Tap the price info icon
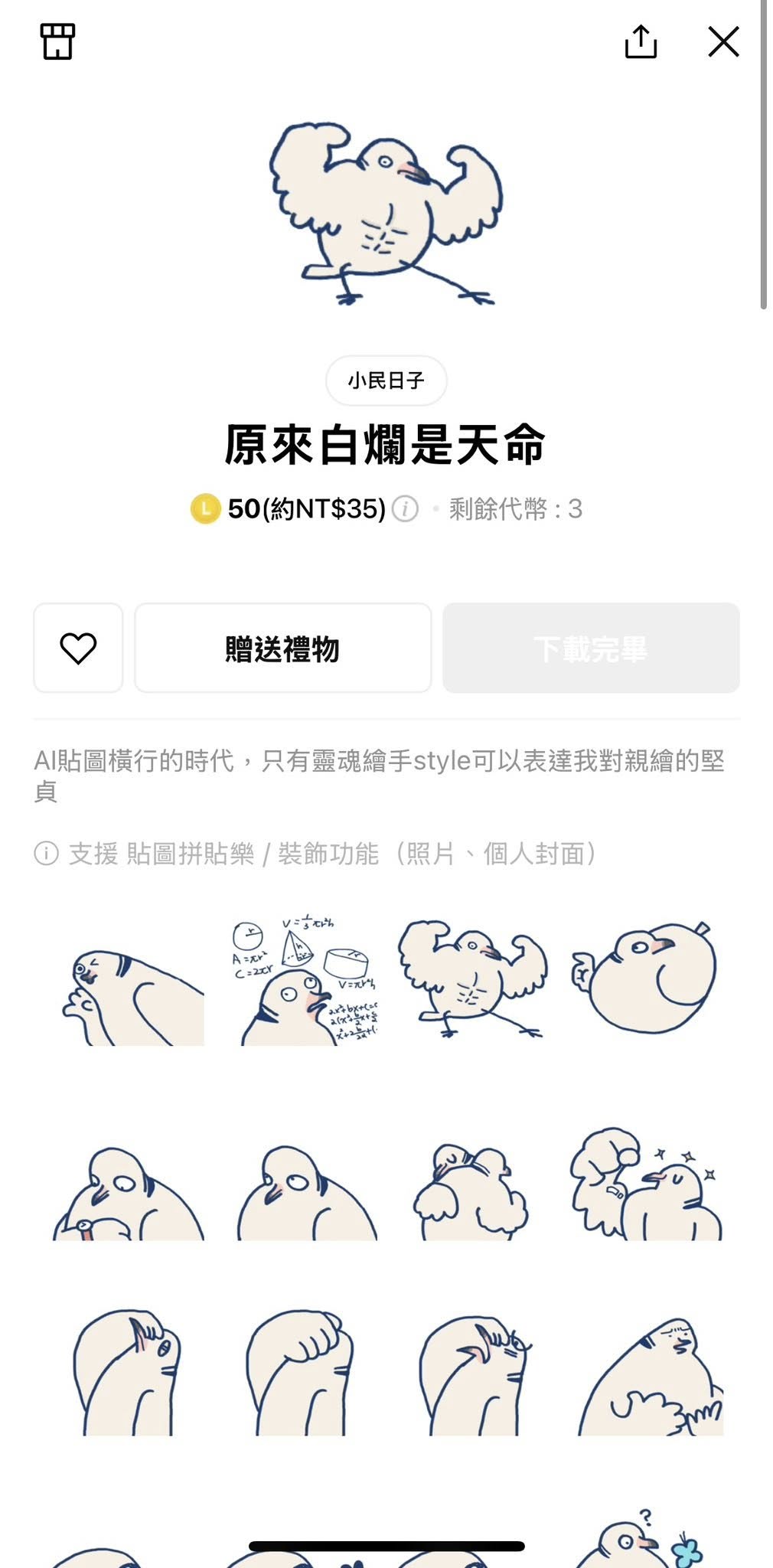 click(x=406, y=509)
